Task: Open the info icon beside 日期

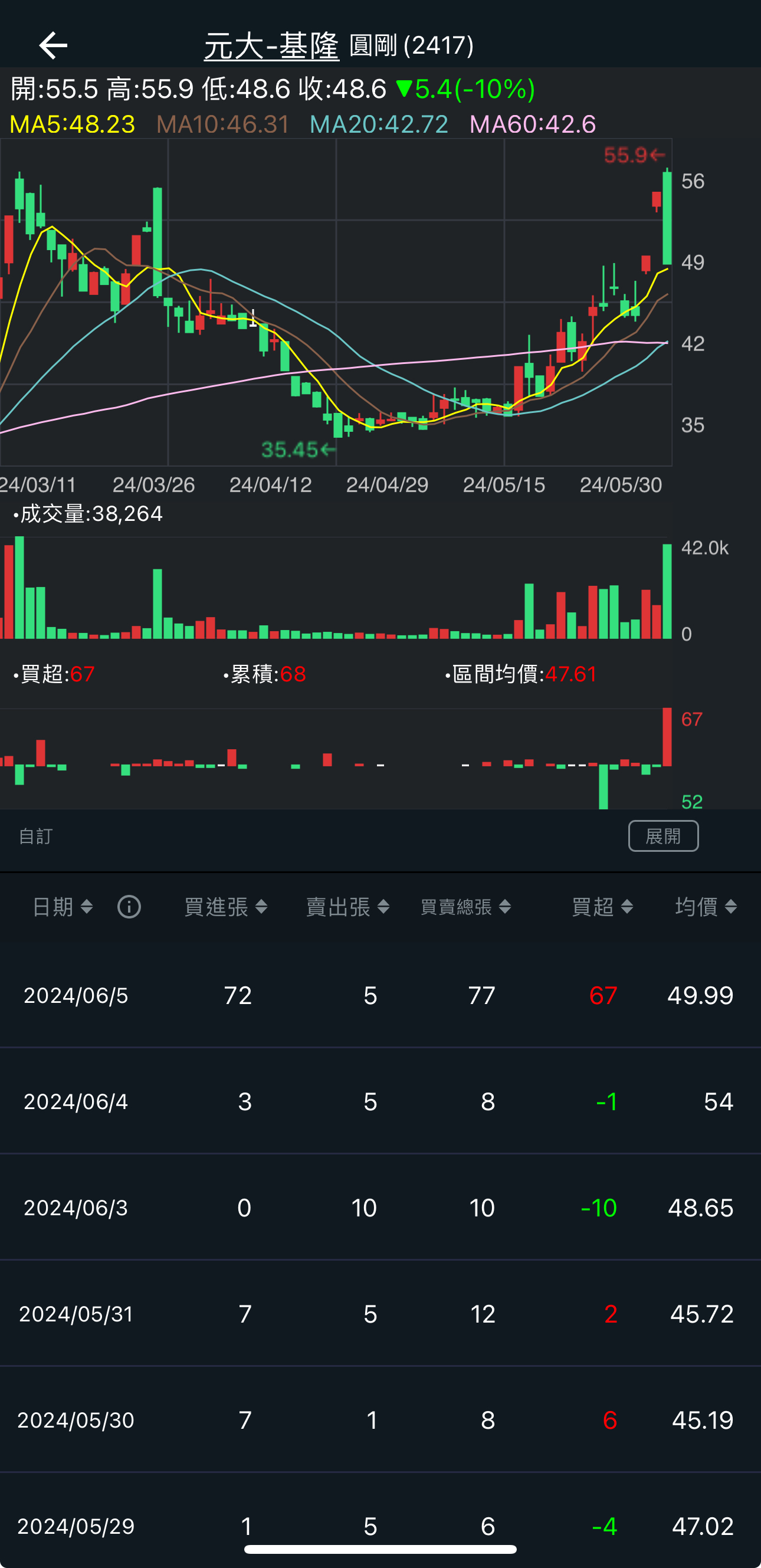Action: 129,907
